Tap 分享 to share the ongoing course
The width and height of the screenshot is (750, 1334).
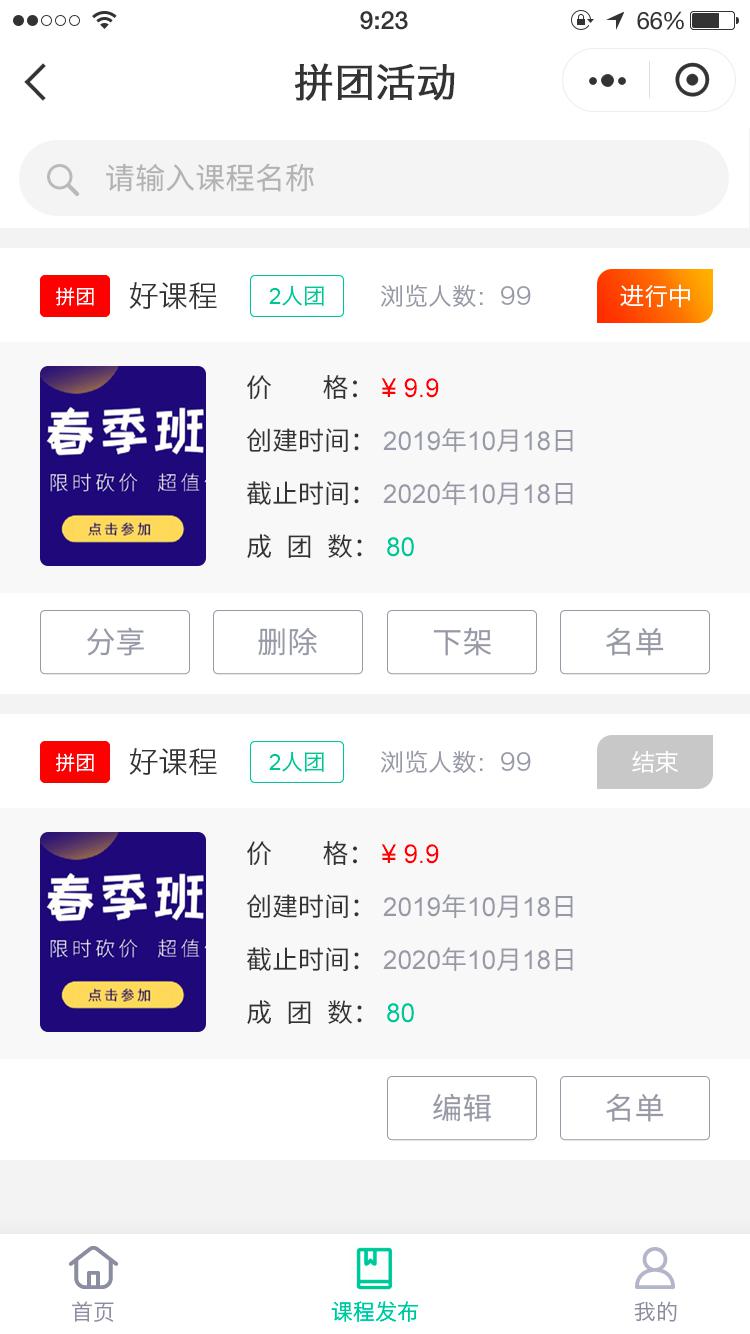pos(115,642)
